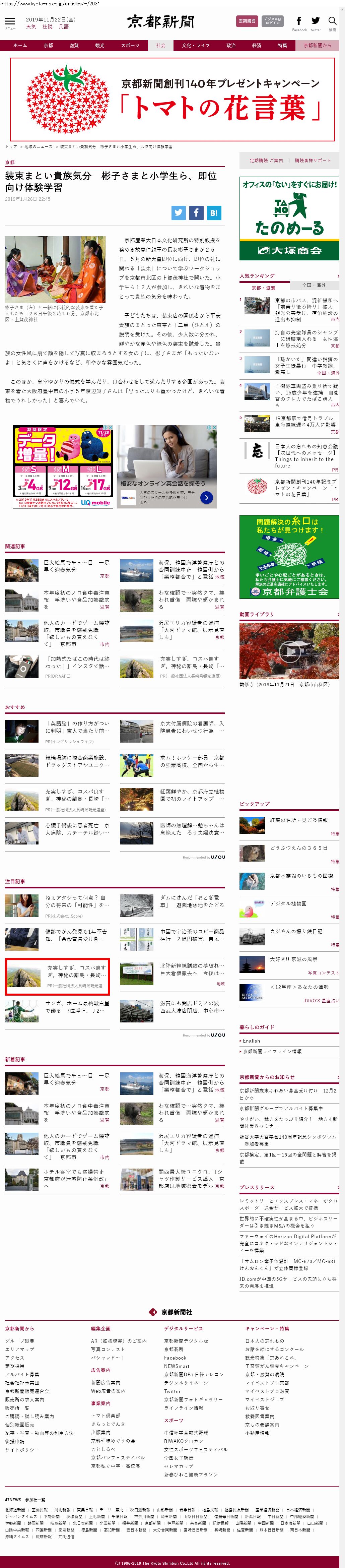Share article on Twitter

click(x=178, y=212)
